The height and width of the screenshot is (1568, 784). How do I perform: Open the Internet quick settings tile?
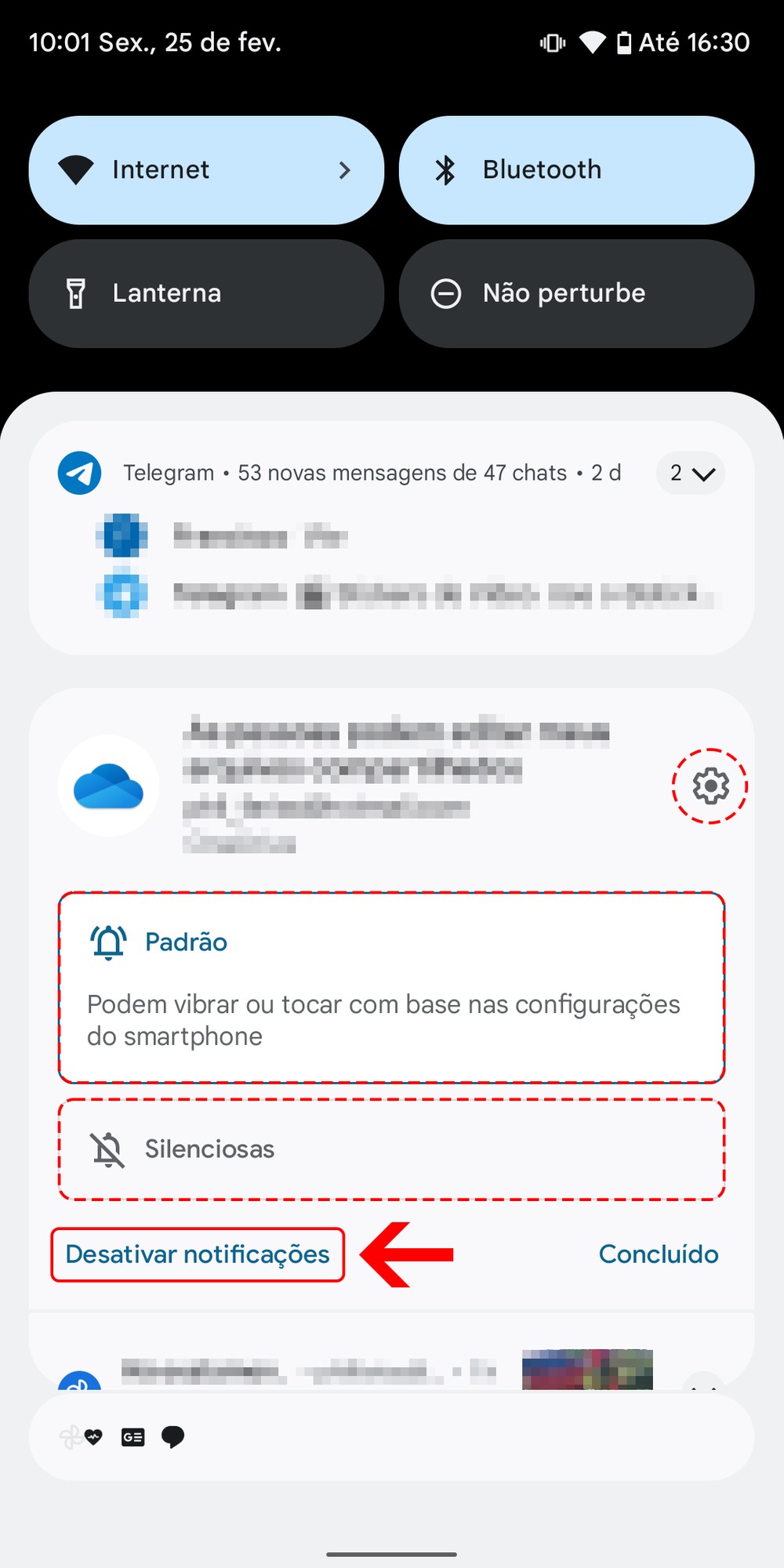[206, 170]
